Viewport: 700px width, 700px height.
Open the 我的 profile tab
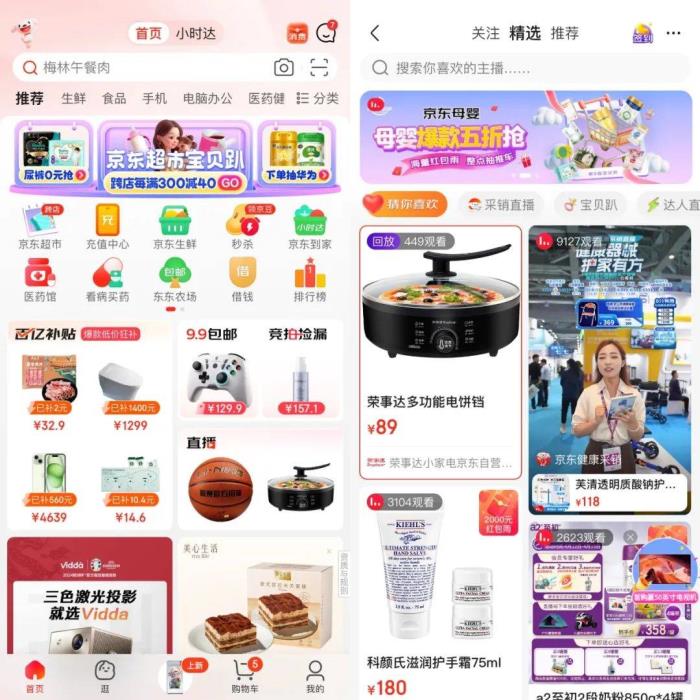[315, 676]
